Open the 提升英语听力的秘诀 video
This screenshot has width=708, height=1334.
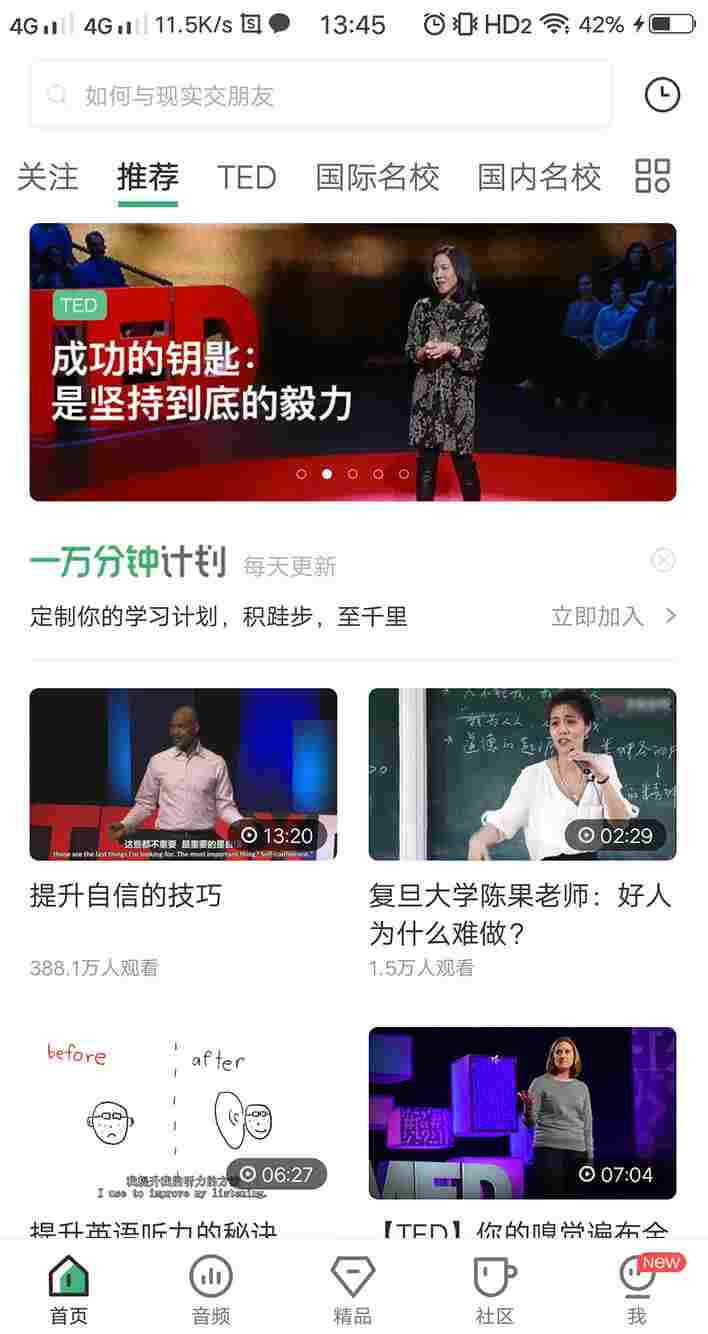point(183,1113)
